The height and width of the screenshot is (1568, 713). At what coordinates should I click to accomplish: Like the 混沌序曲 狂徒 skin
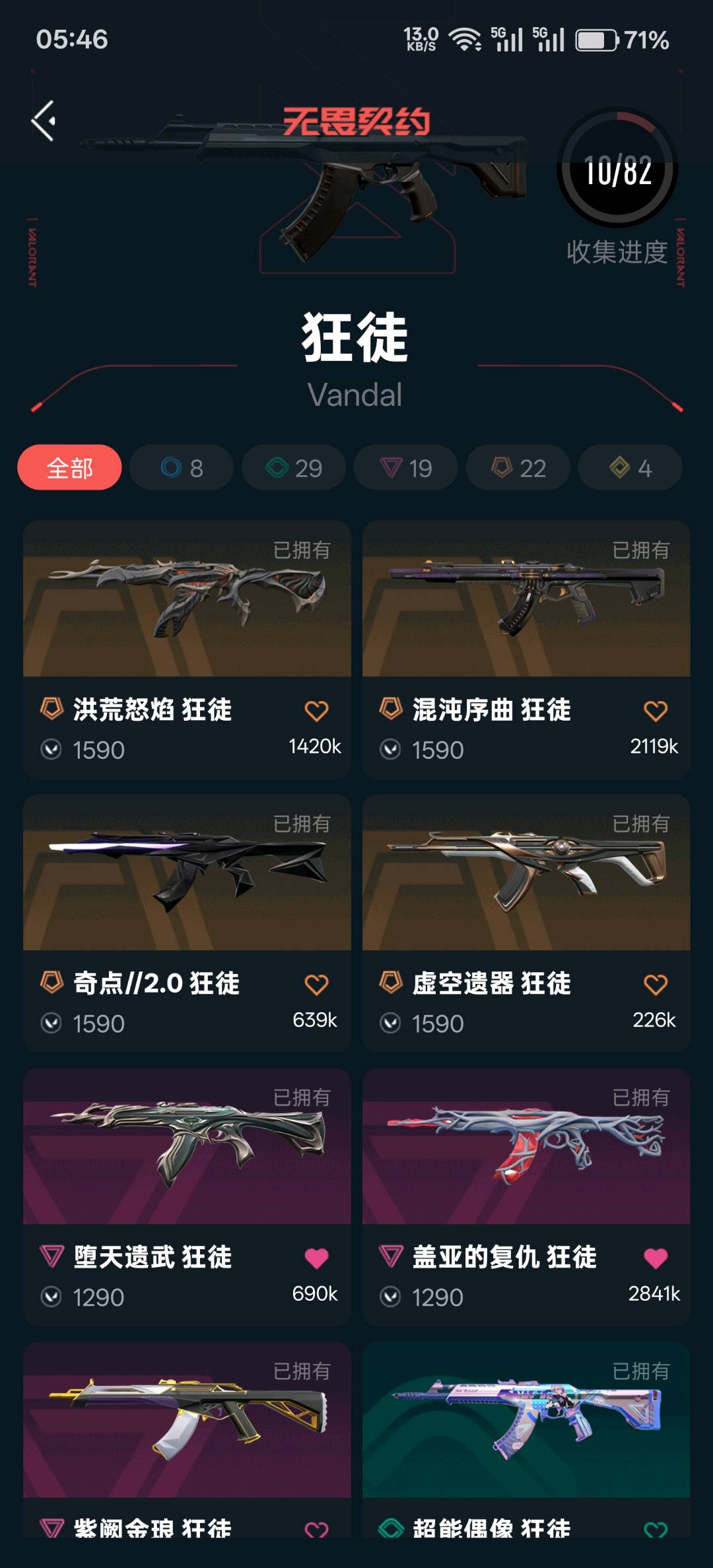[655, 711]
